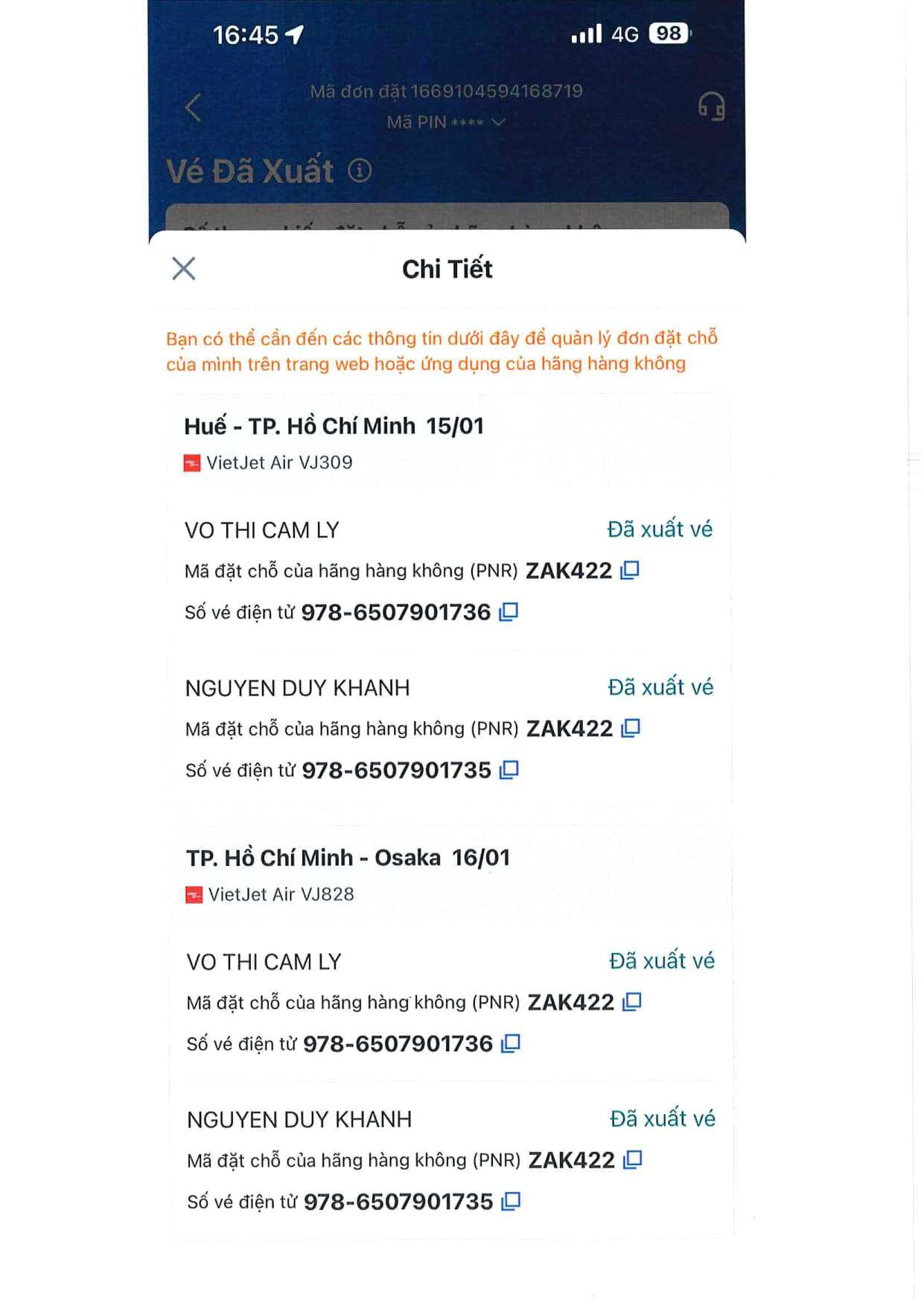Copy VO THI CAM LY's PNR for flight VJ309
Screen dimensions: 924x1306
pyautogui.click(x=630, y=570)
